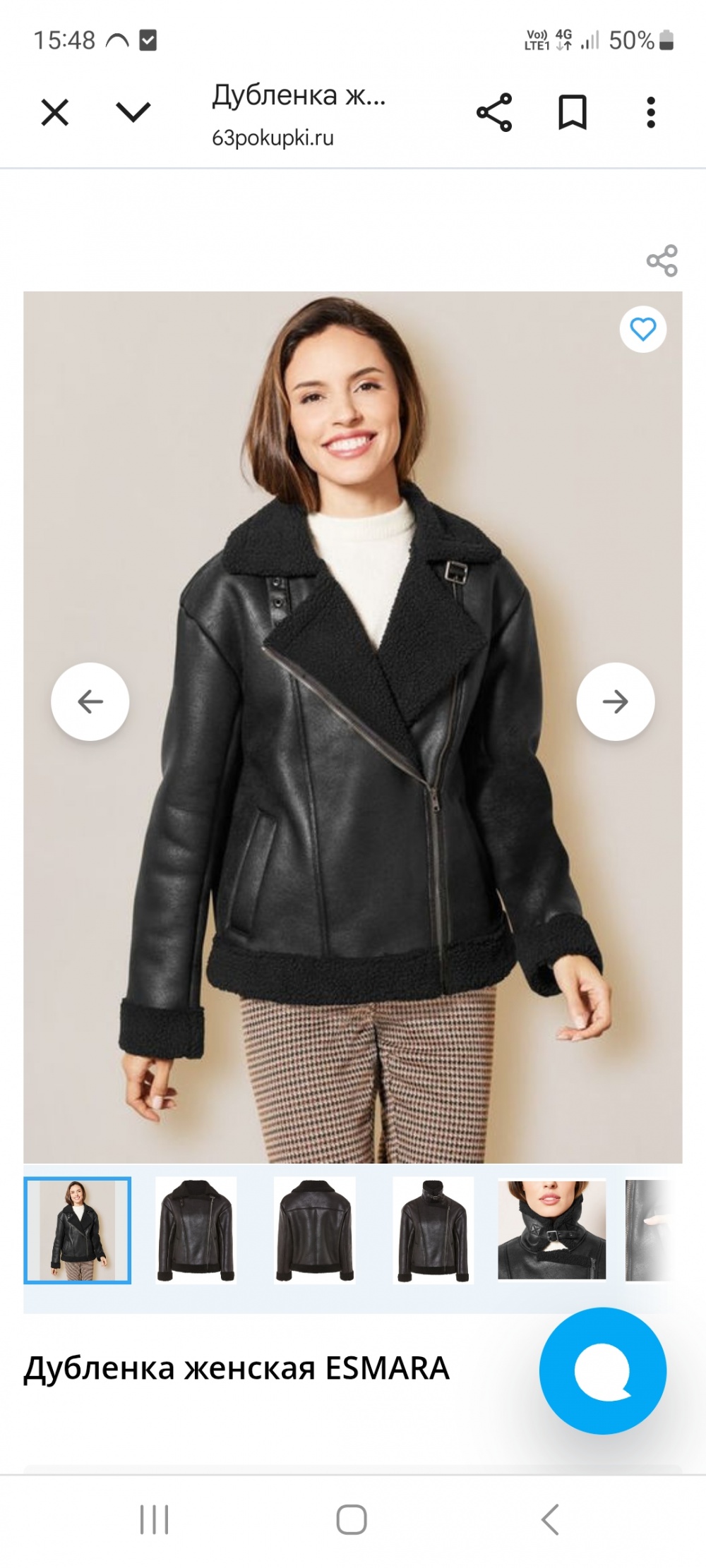
Task: Select the thumbnail of the model wearing the jacket
Action: 78,1231
